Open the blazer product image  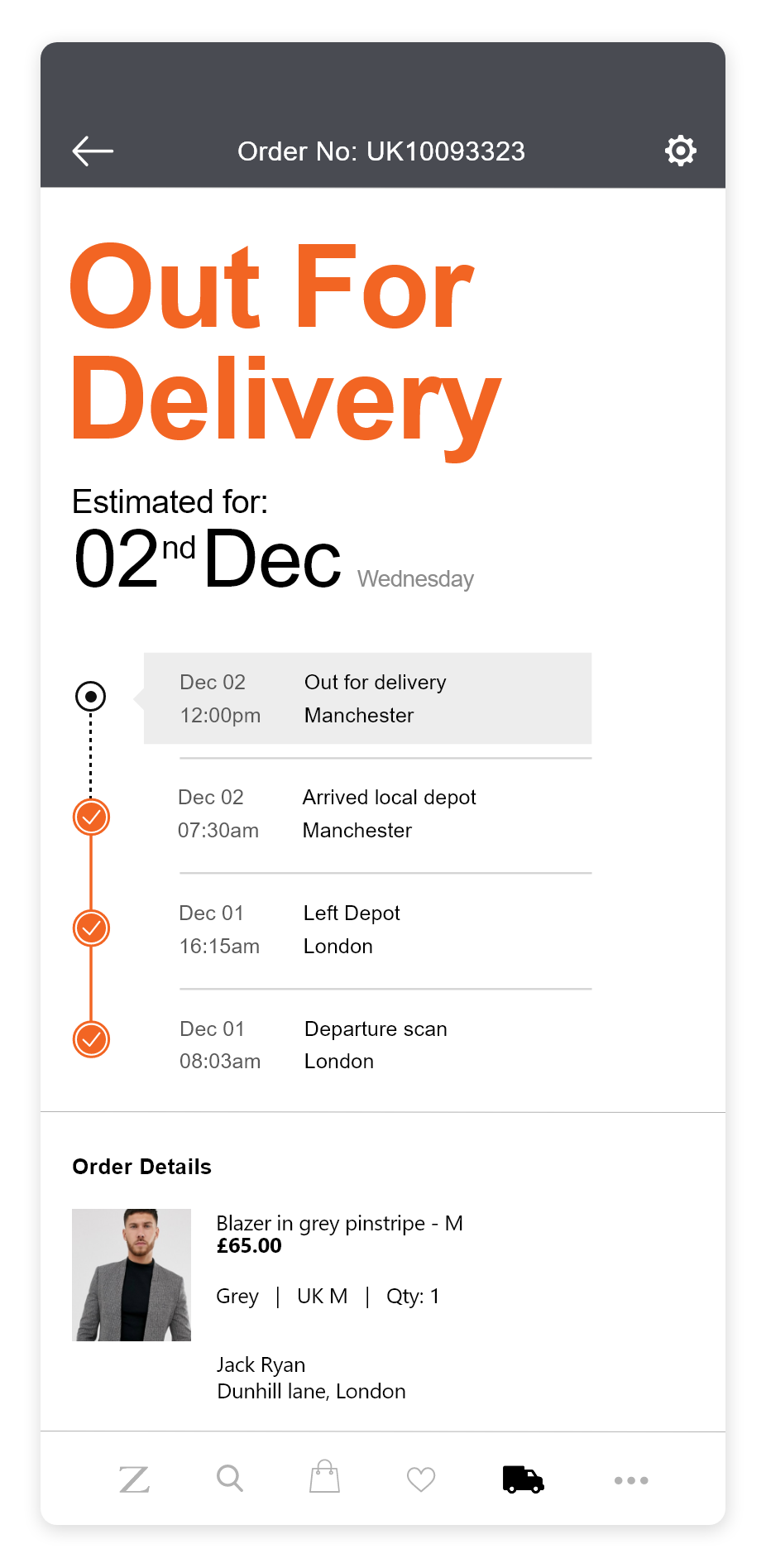(x=132, y=1274)
